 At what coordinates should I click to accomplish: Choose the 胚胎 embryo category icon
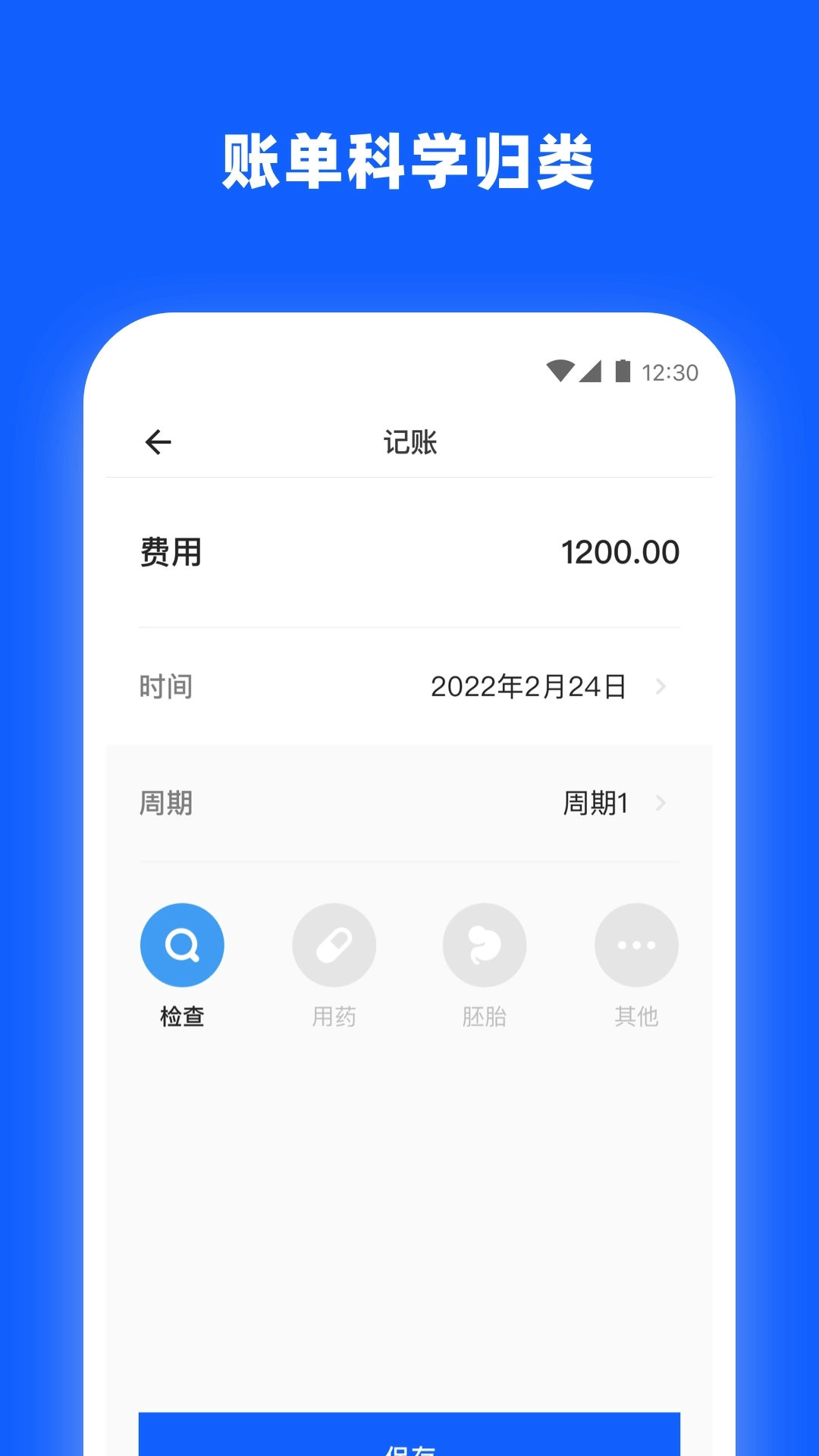point(485,944)
